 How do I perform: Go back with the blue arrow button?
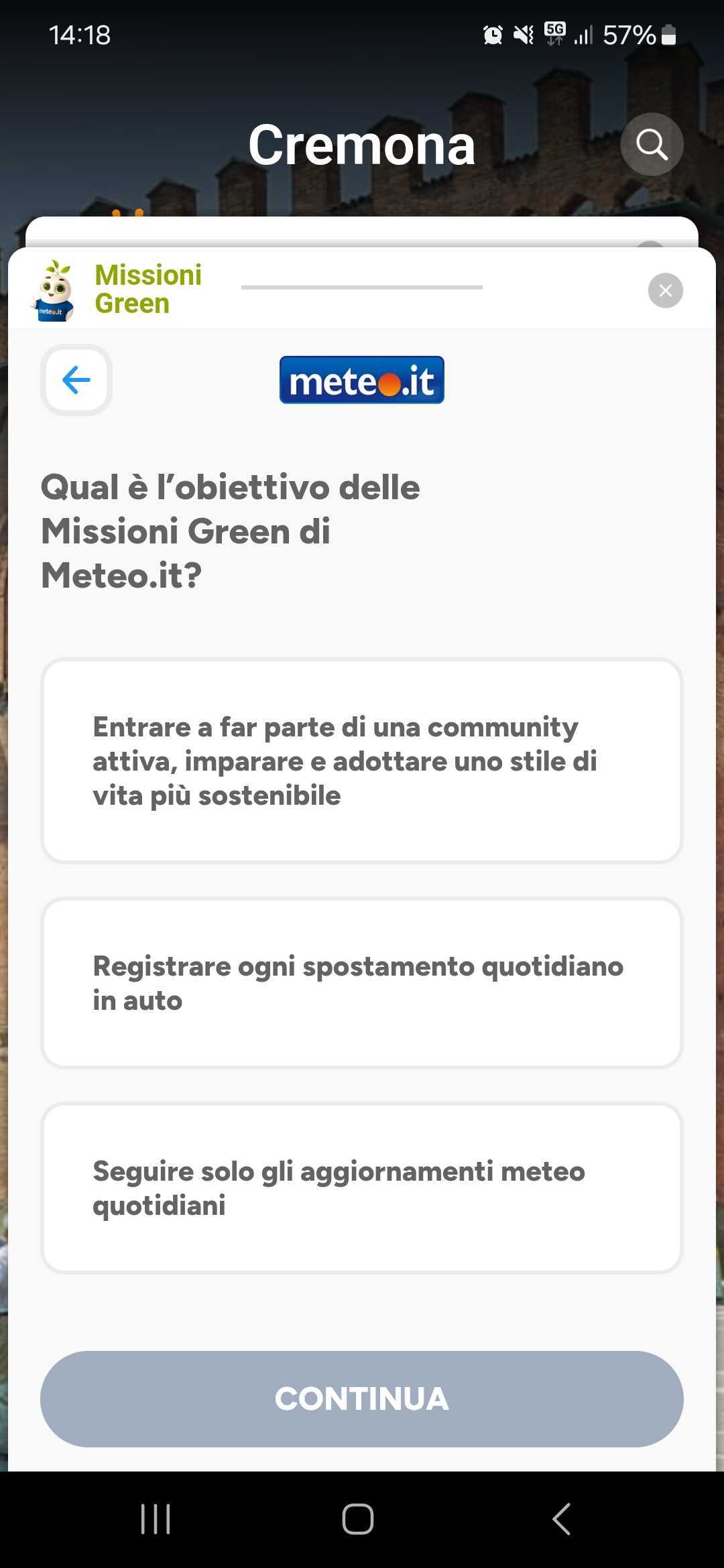[76, 380]
